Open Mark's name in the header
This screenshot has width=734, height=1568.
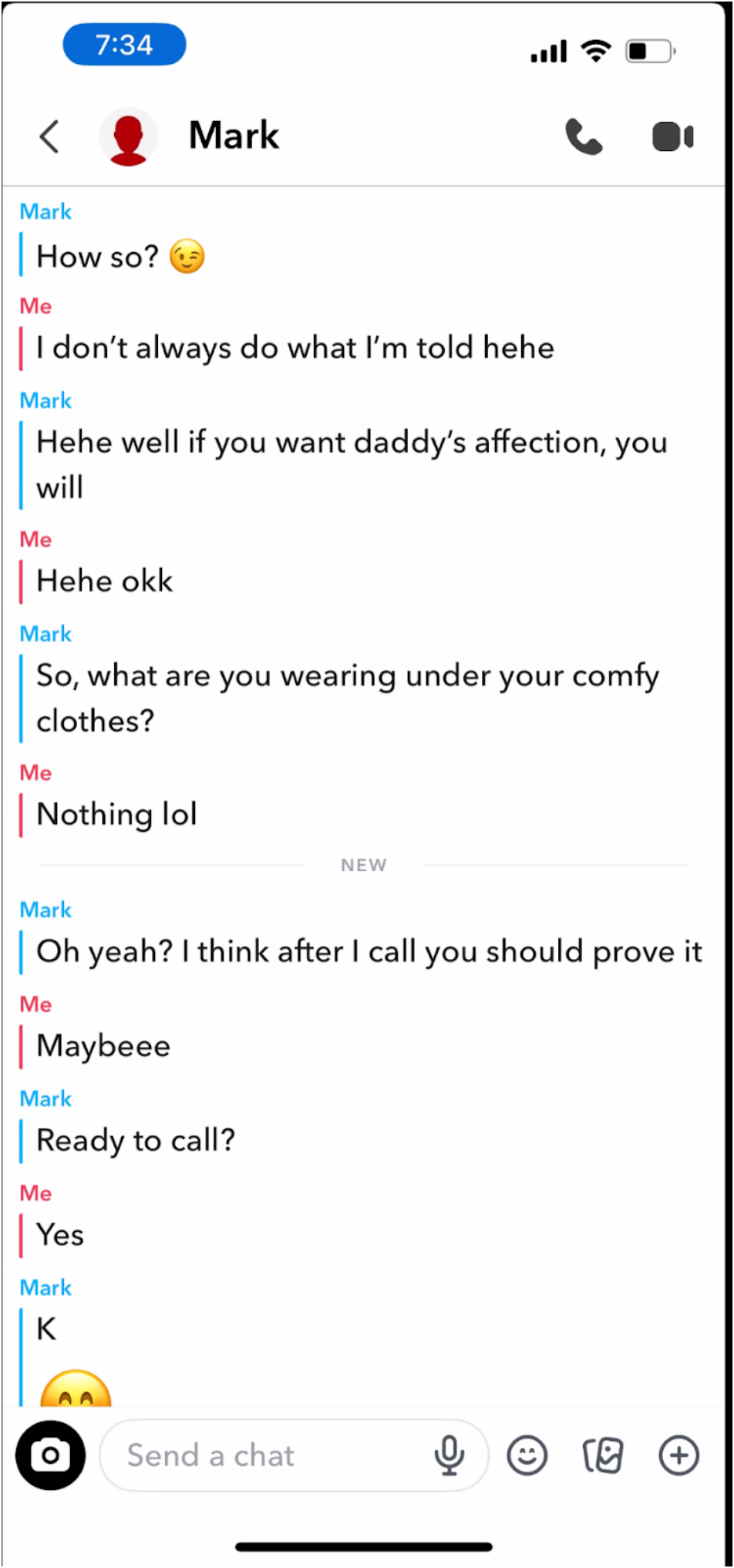coord(234,136)
